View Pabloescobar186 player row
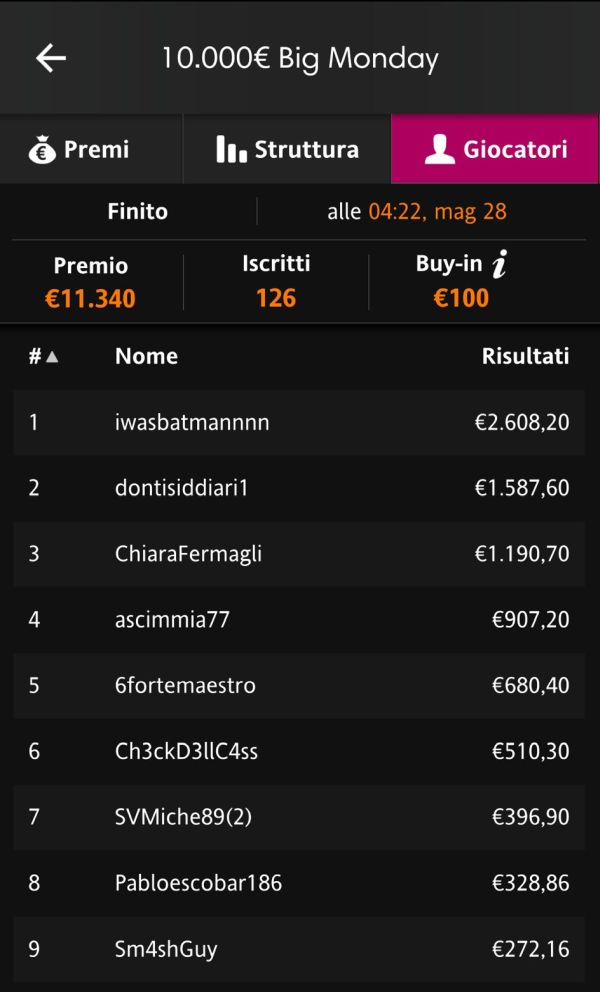 pos(299,883)
